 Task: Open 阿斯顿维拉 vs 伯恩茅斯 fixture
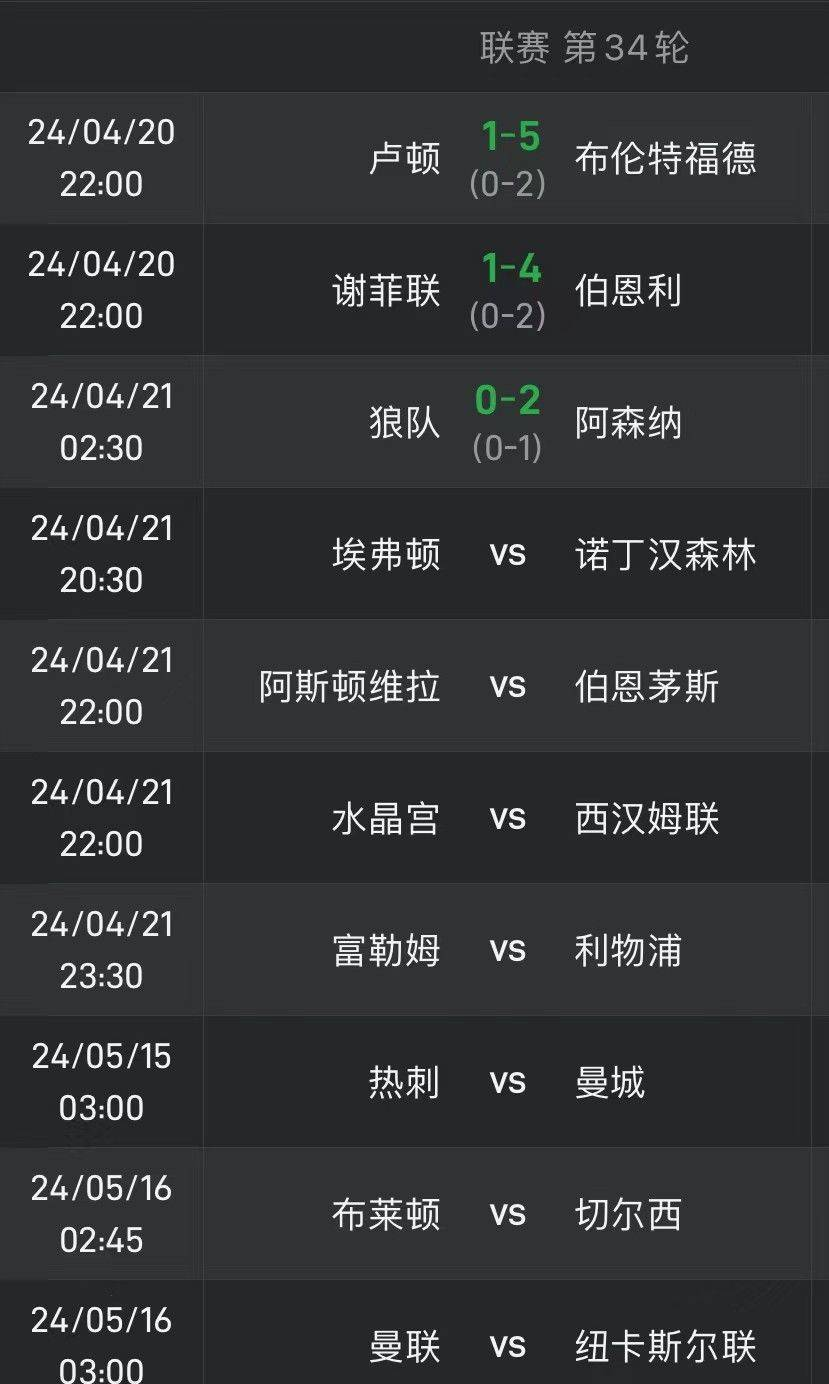pyautogui.click(x=508, y=687)
